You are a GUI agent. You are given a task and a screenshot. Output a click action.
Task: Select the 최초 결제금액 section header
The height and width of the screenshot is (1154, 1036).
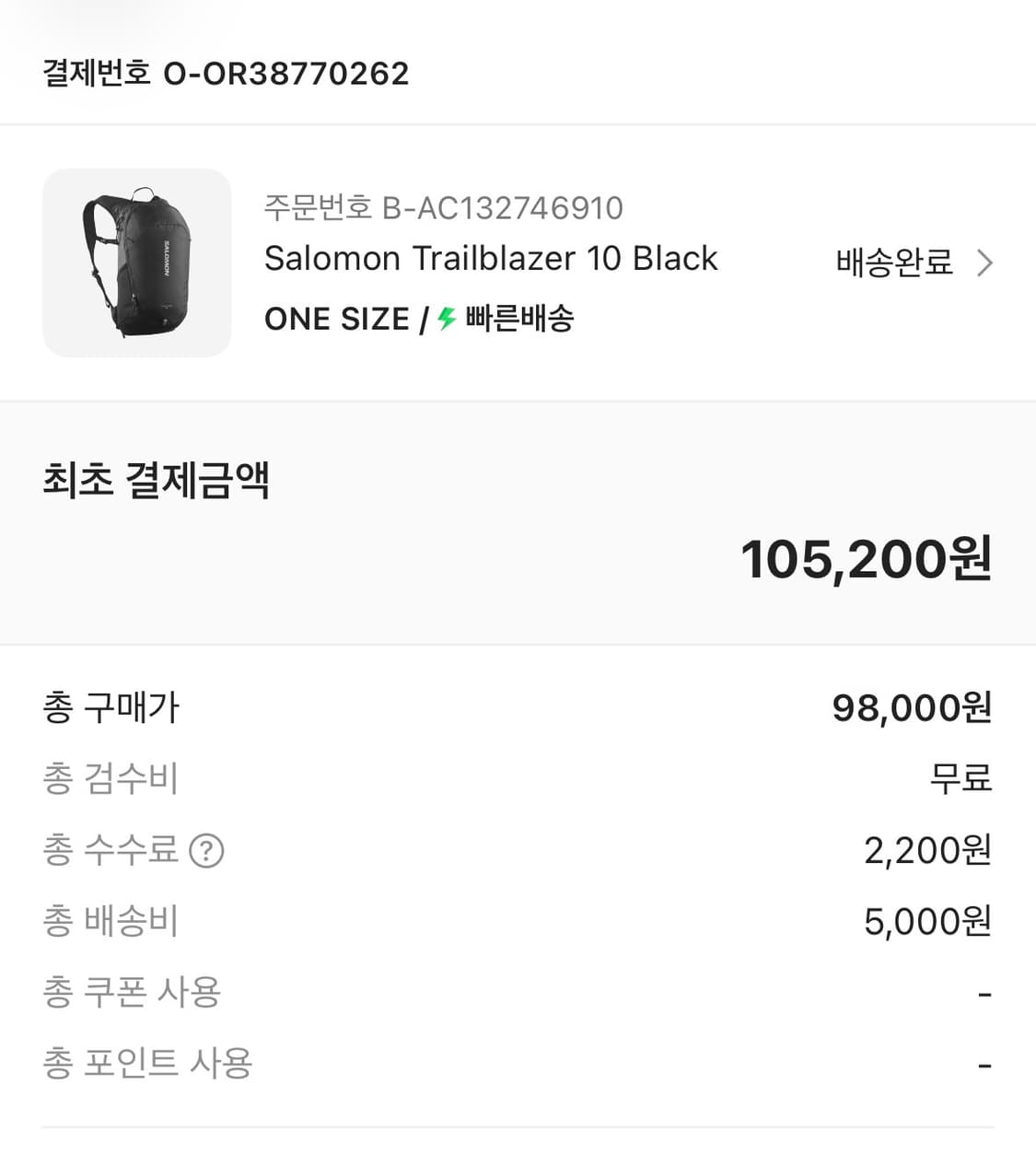(x=157, y=481)
